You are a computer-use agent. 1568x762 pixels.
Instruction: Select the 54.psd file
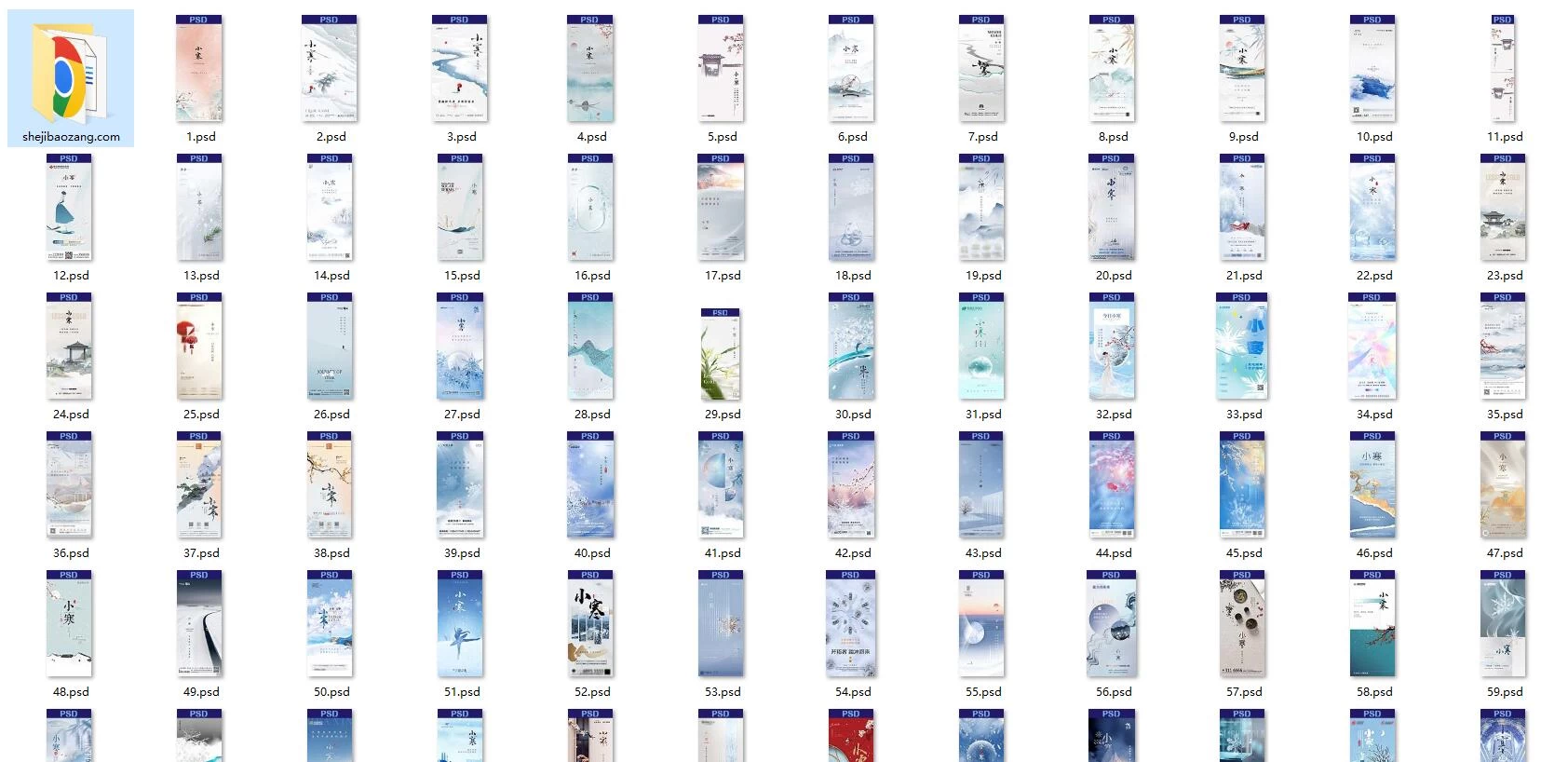[x=851, y=623]
